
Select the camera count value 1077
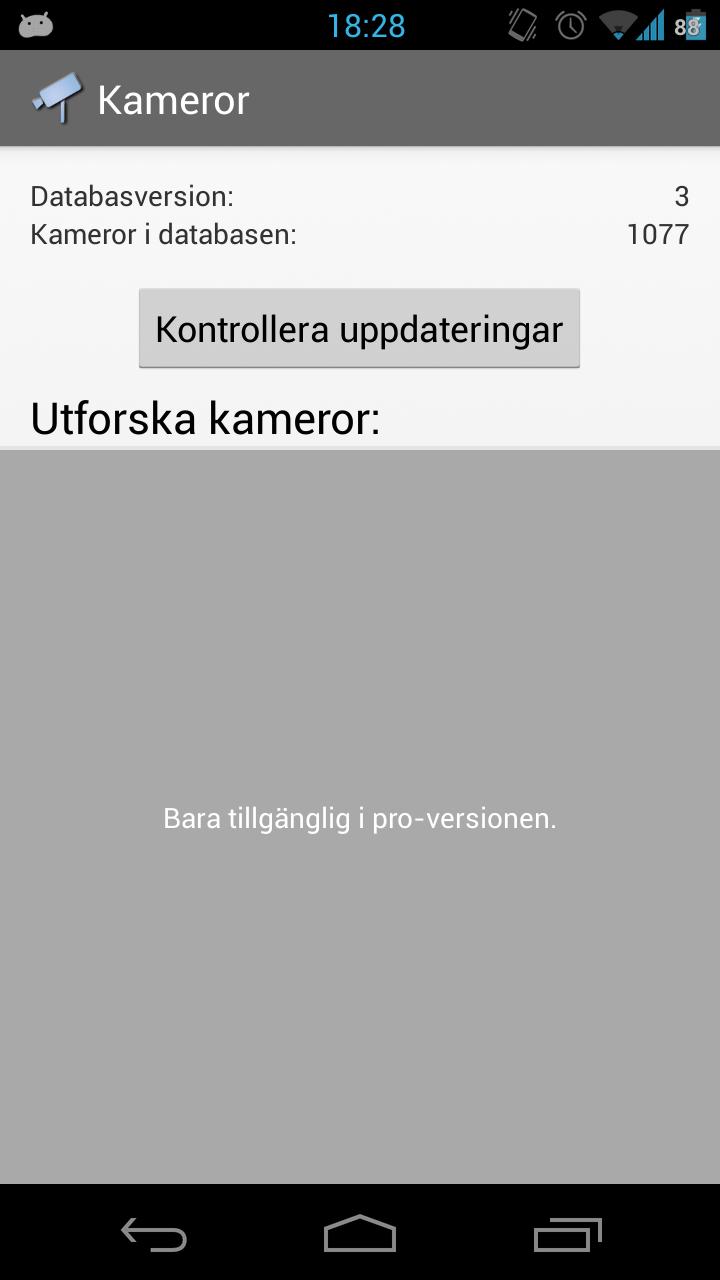[657, 234]
